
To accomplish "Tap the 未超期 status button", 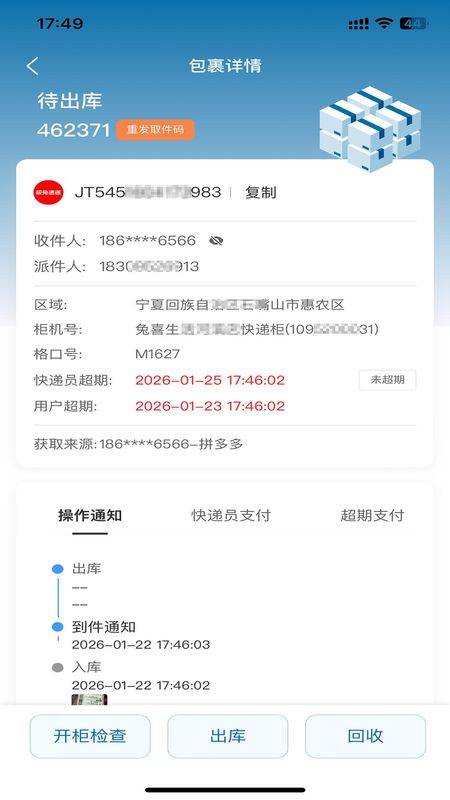I will point(387,380).
